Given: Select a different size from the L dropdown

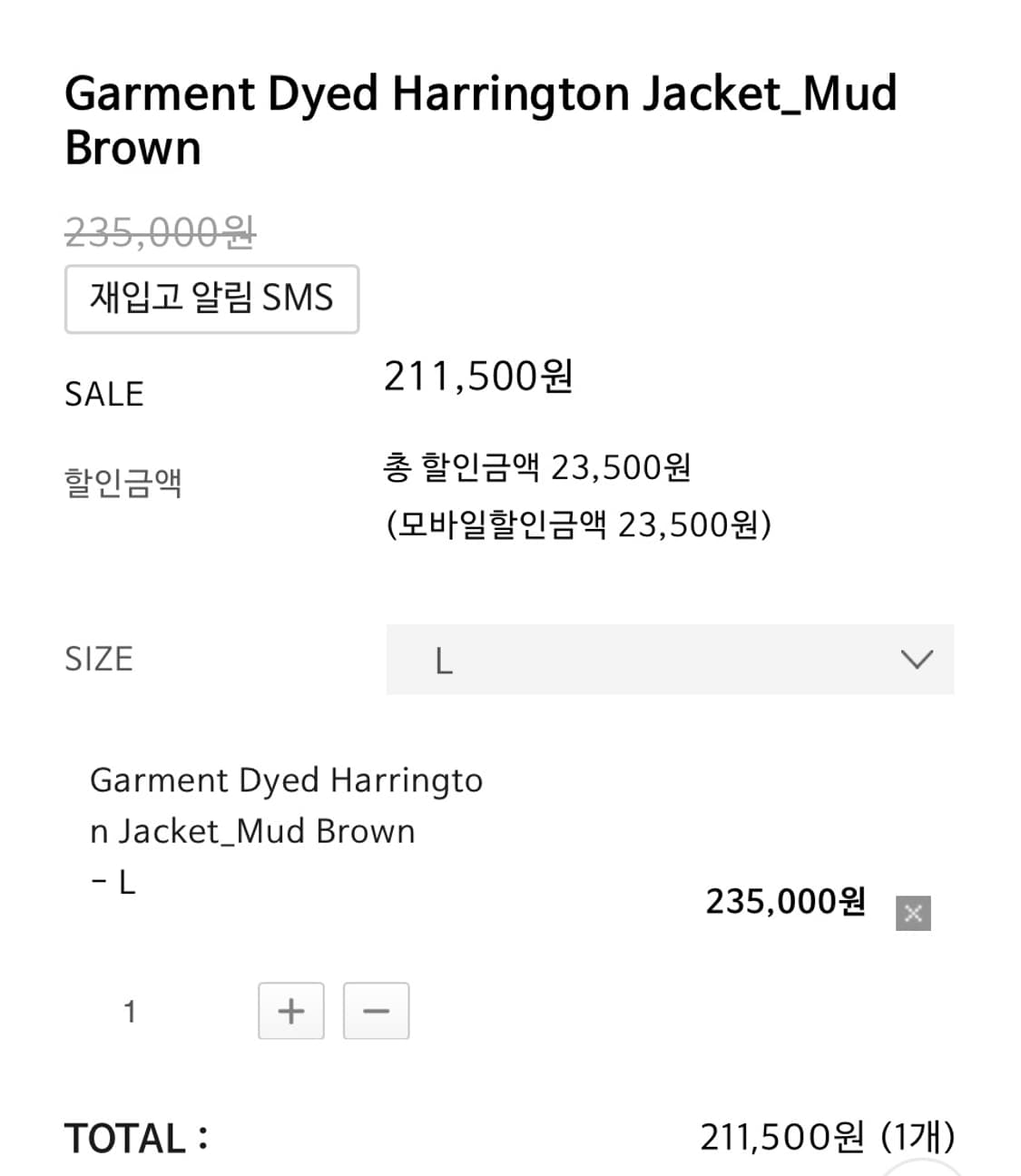Looking at the screenshot, I should tap(669, 660).
